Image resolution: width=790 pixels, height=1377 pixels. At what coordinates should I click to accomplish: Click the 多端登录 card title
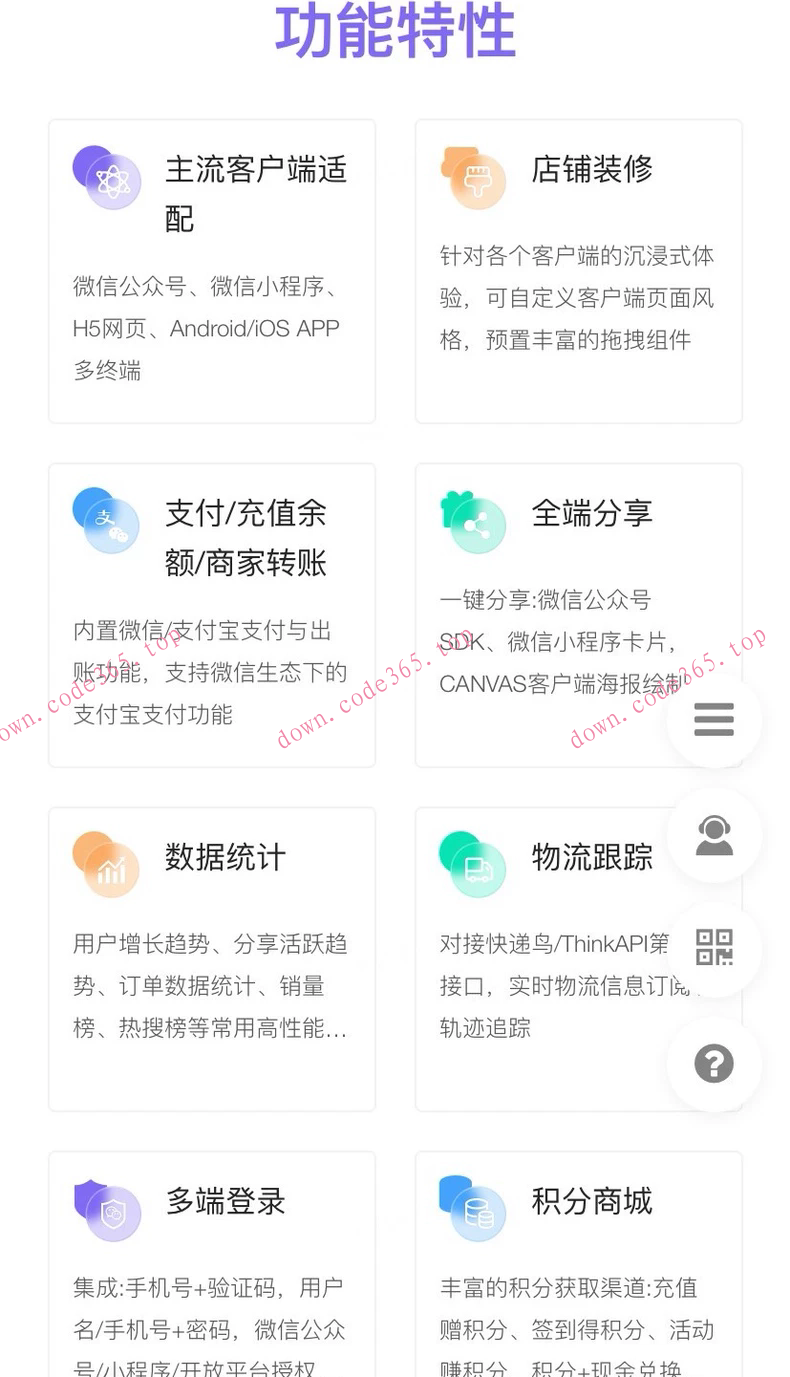point(224,1202)
